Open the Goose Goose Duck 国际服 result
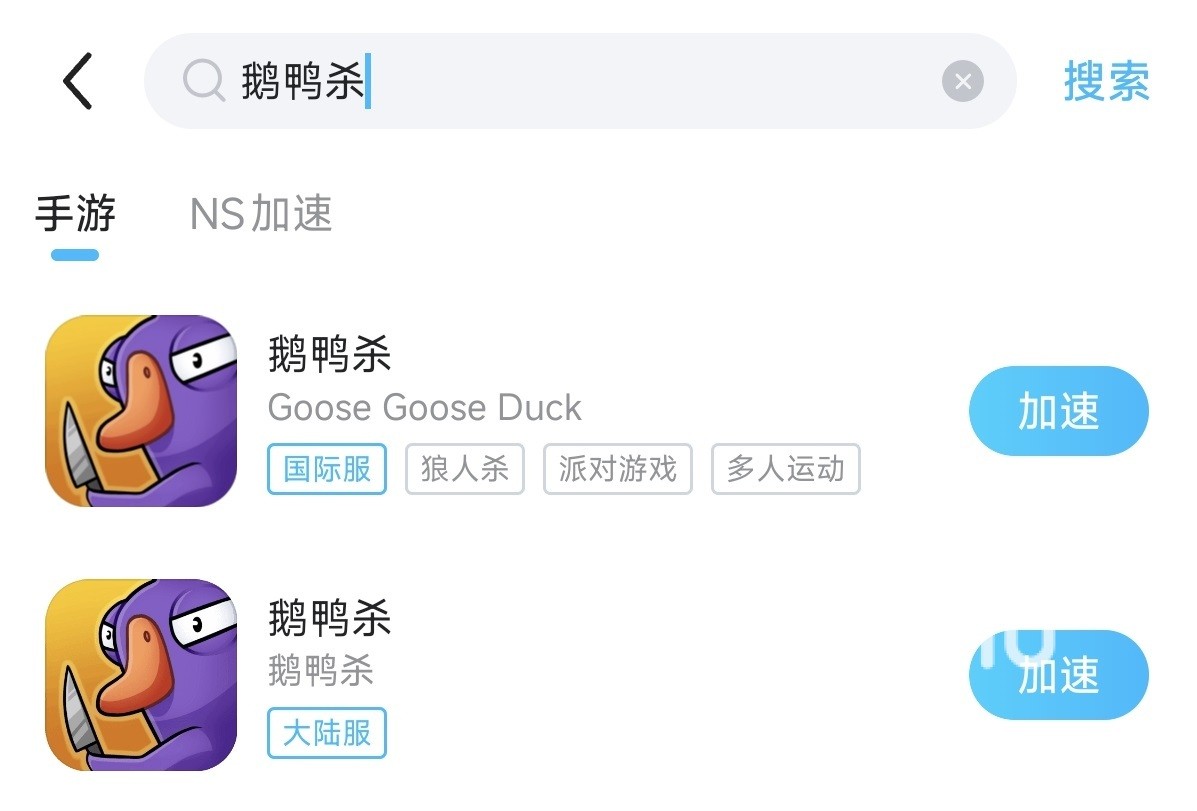This screenshot has height=811, width=1197. point(425,408)
